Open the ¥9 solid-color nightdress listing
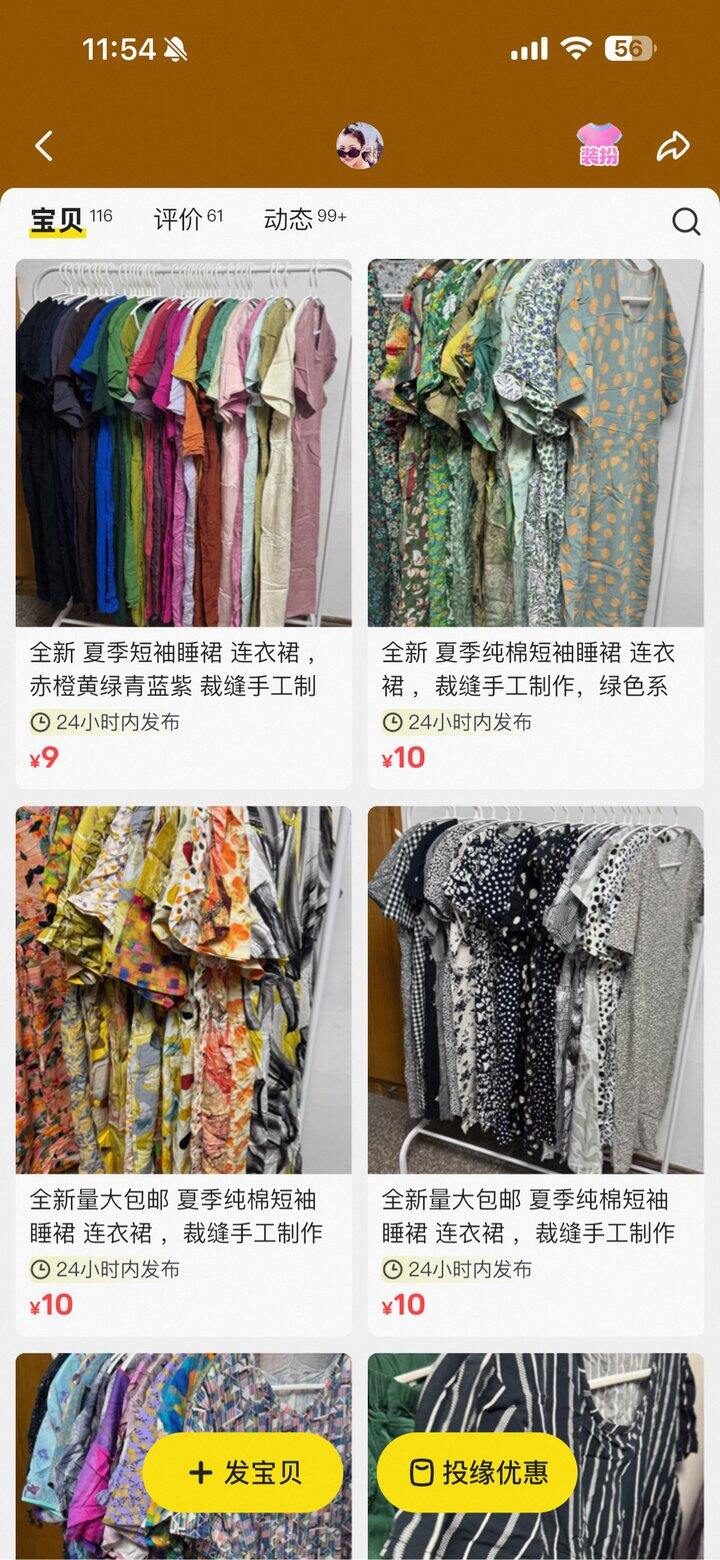 point(184,520)
